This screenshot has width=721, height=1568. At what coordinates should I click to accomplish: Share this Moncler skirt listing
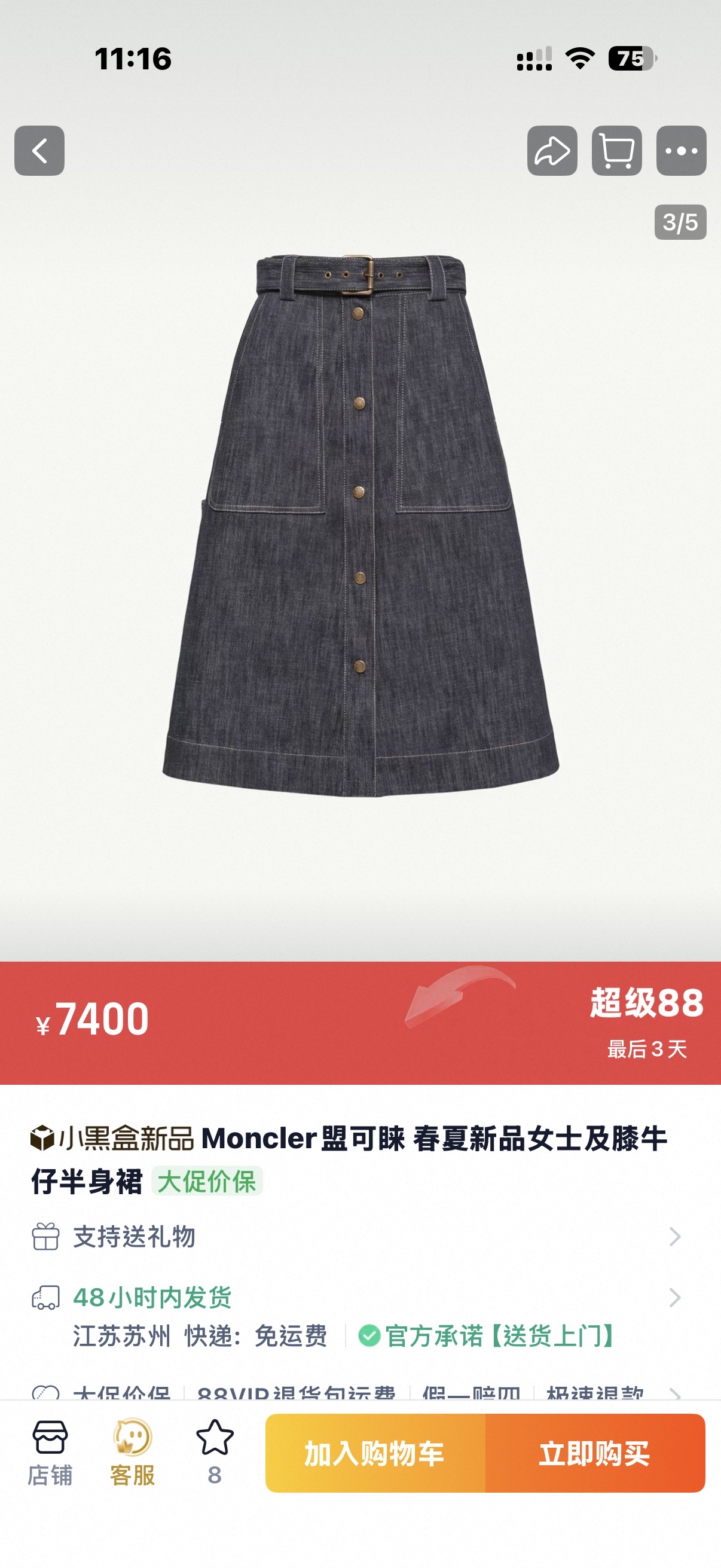pos(552,151)
